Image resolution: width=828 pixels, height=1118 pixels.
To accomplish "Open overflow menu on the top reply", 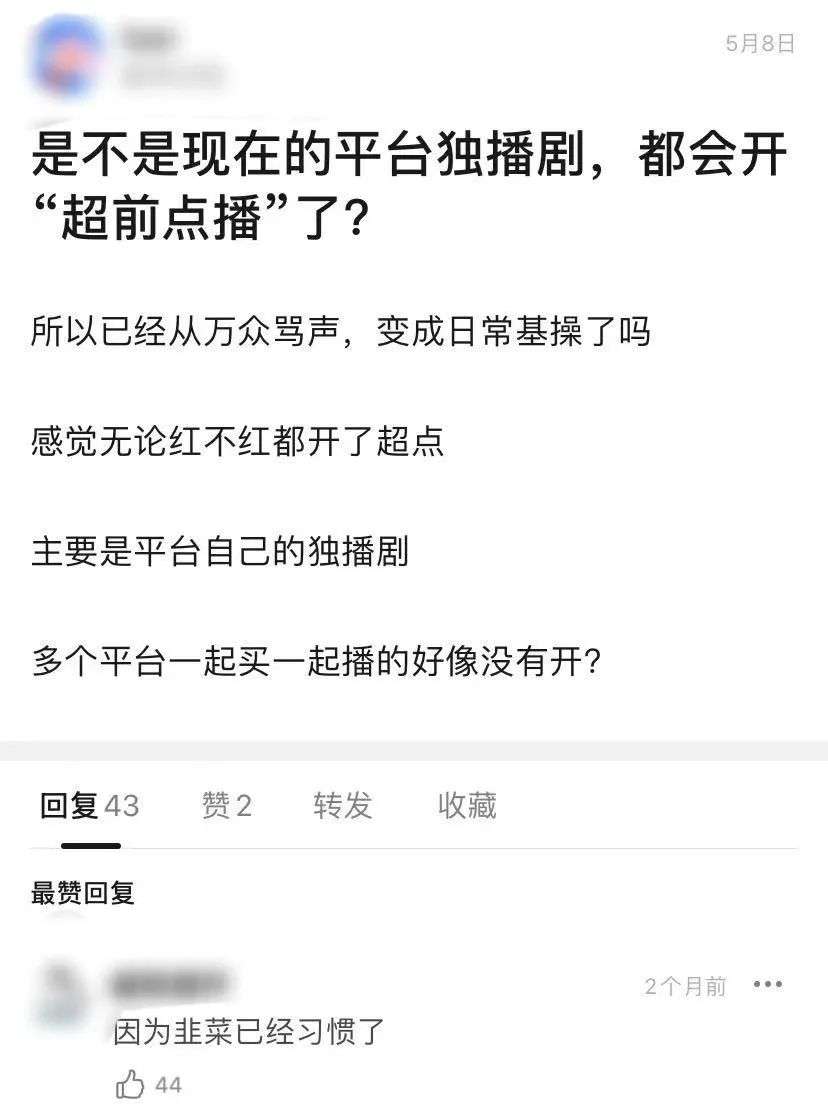I will (768, 985).
